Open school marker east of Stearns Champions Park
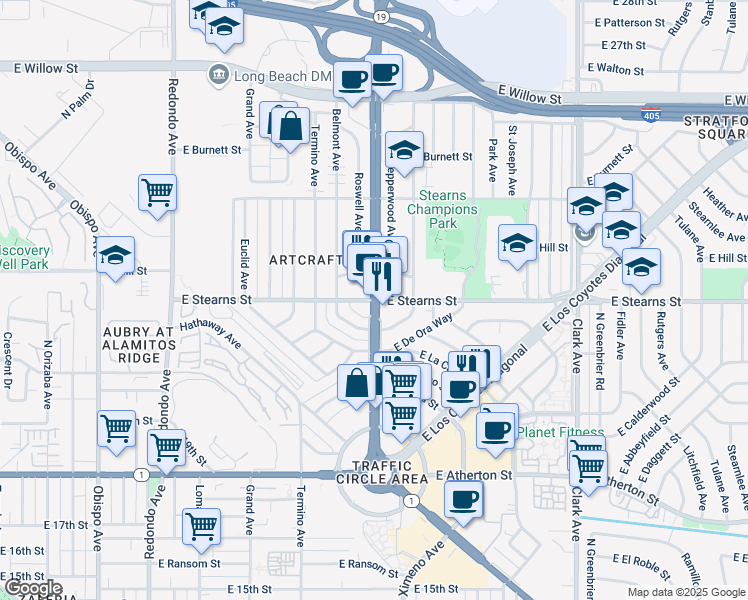Image resolution: width=748 pixels, height=600 pixels. tap(517, 243)
